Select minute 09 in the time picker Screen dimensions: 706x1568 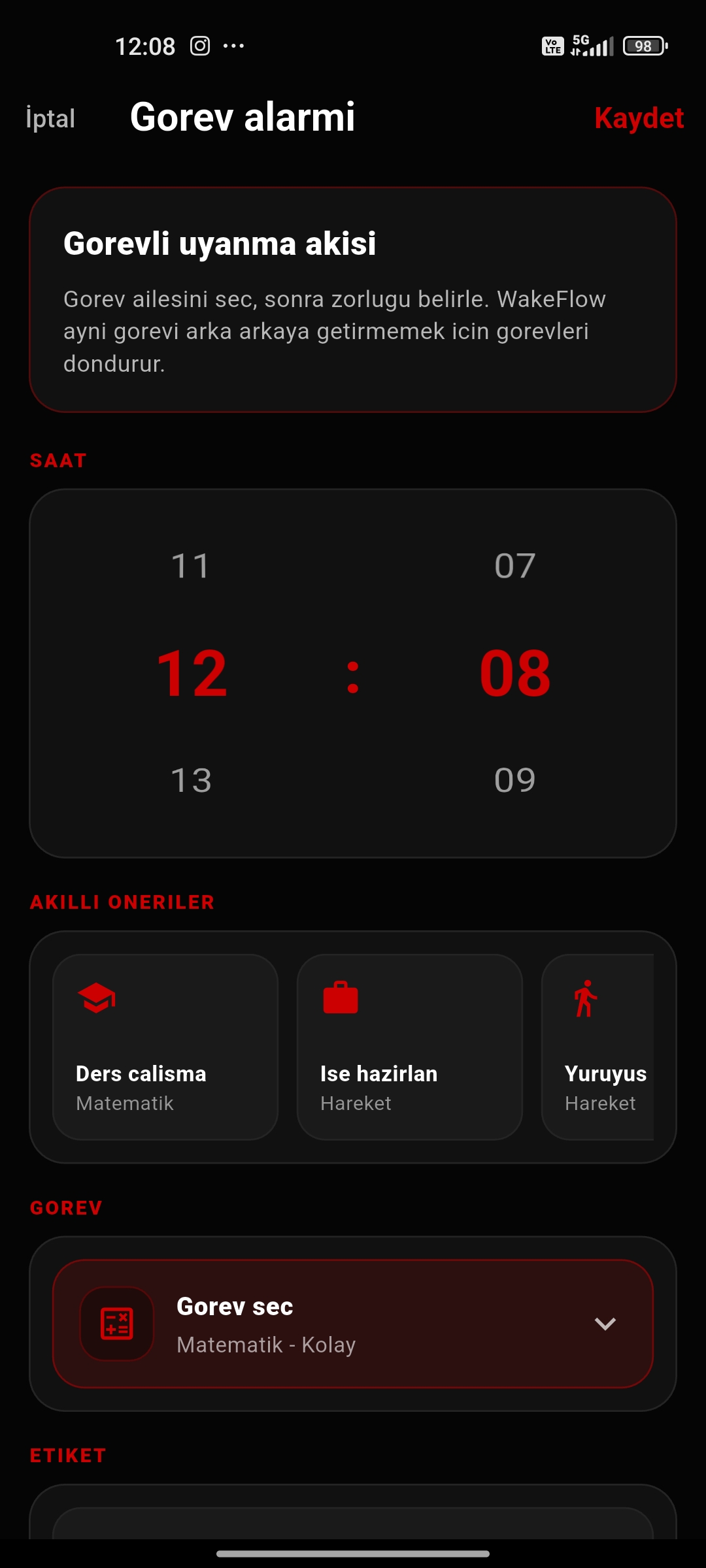(515, 780)
